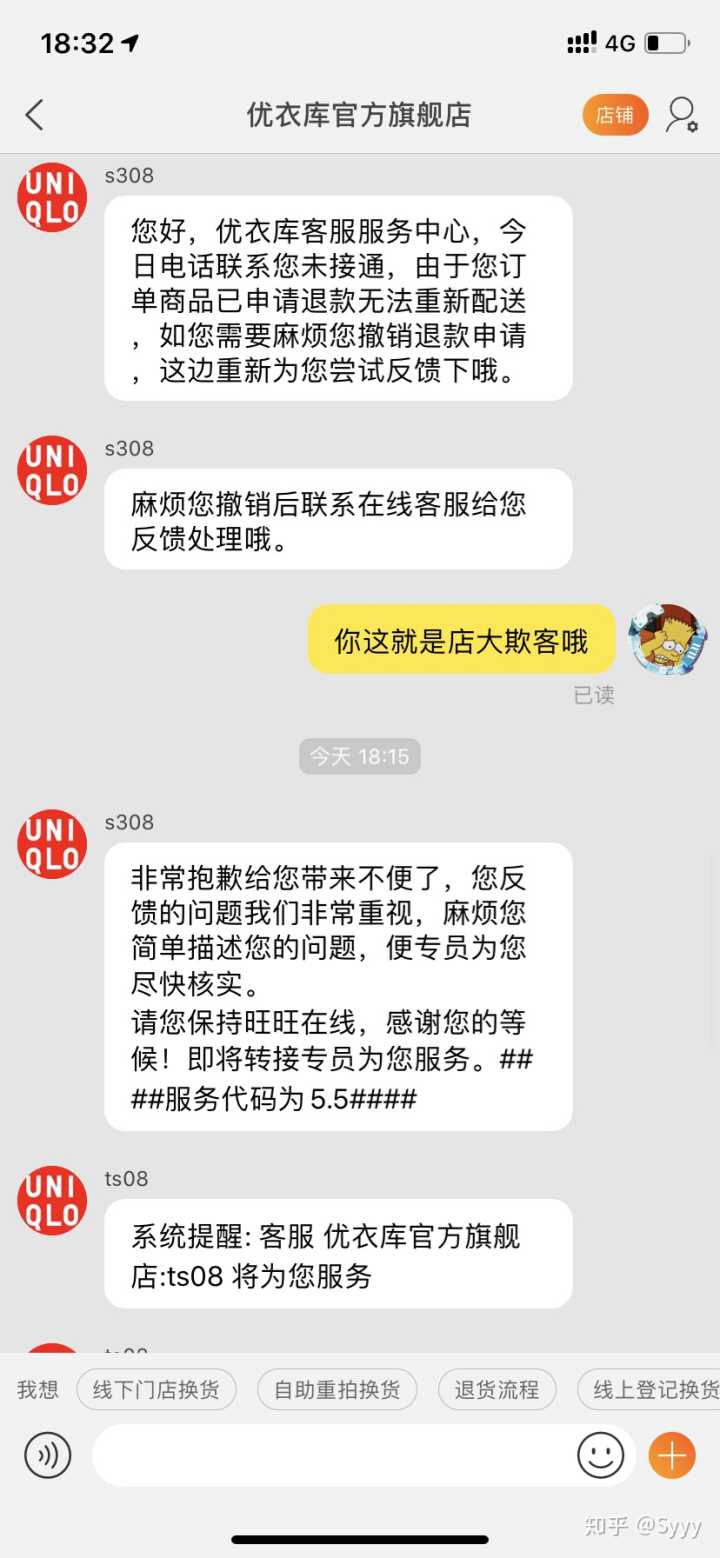
Task: Open the contact settings profile icon
Action: coord(682,115)
